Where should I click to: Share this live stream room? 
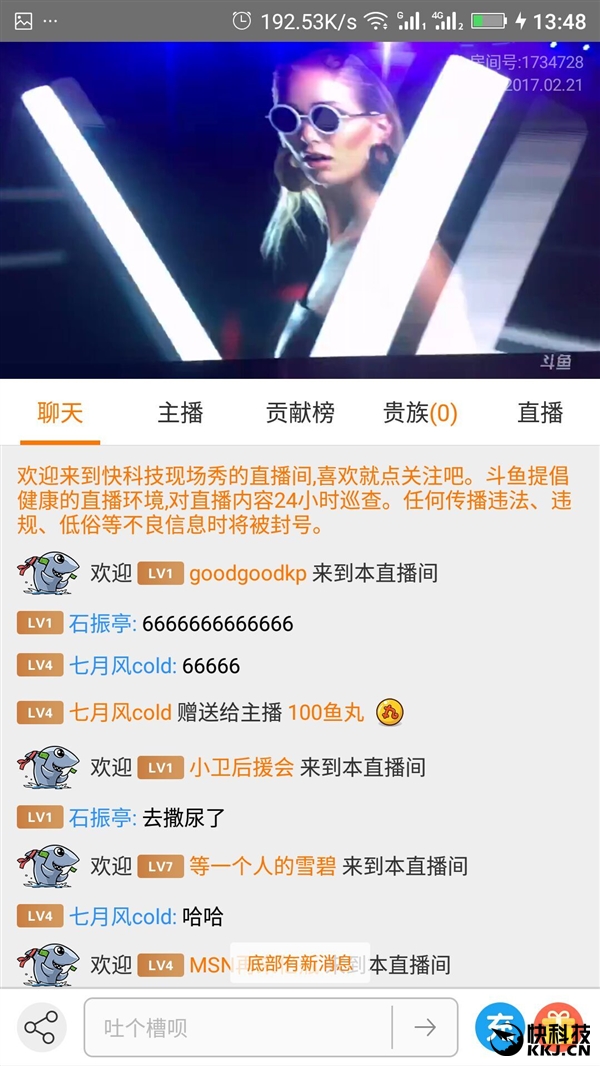pyautogui.click(x=41, y=1027)
